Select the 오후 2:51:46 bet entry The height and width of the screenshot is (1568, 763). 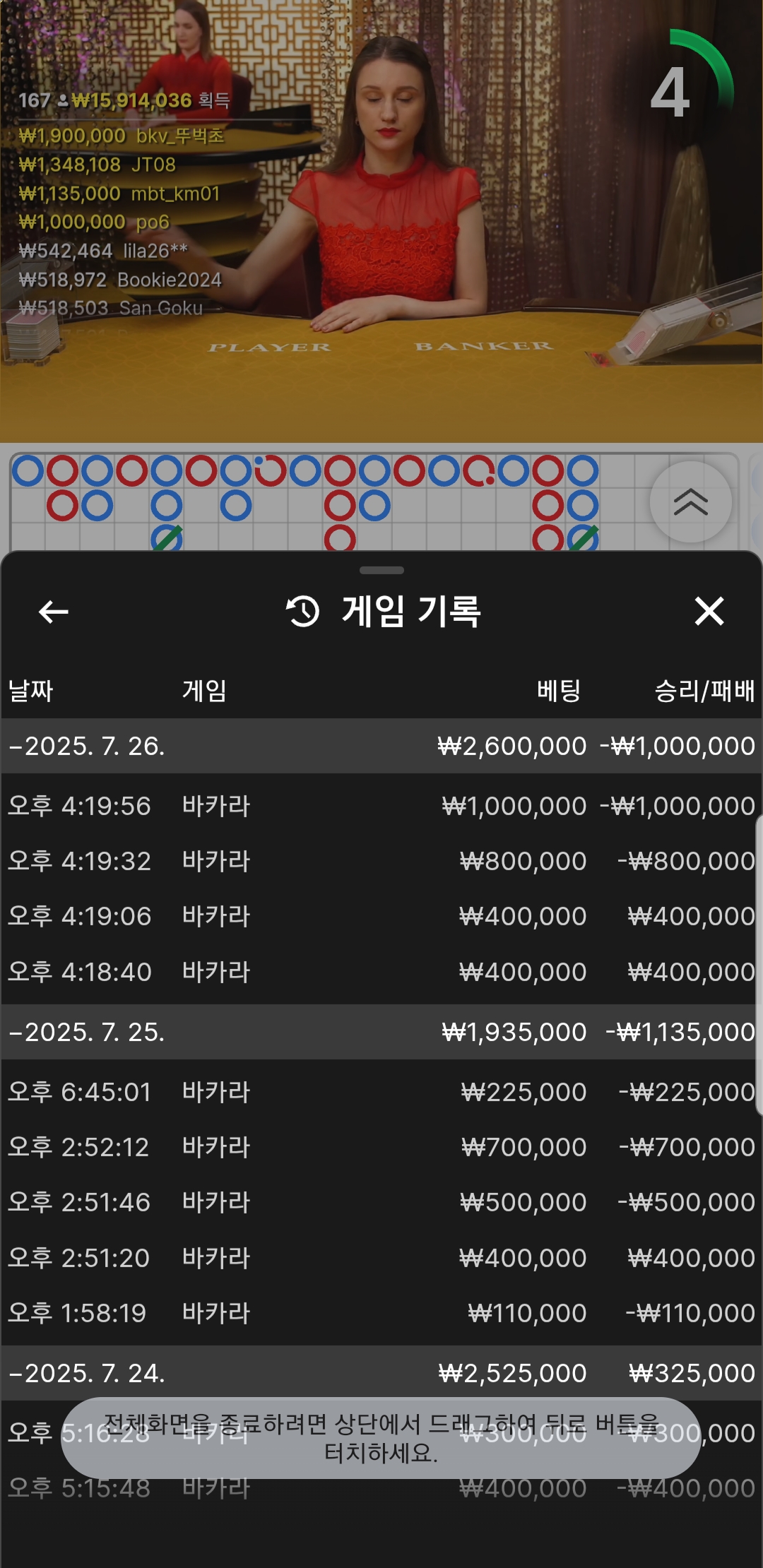click(x=381, y=1202)
